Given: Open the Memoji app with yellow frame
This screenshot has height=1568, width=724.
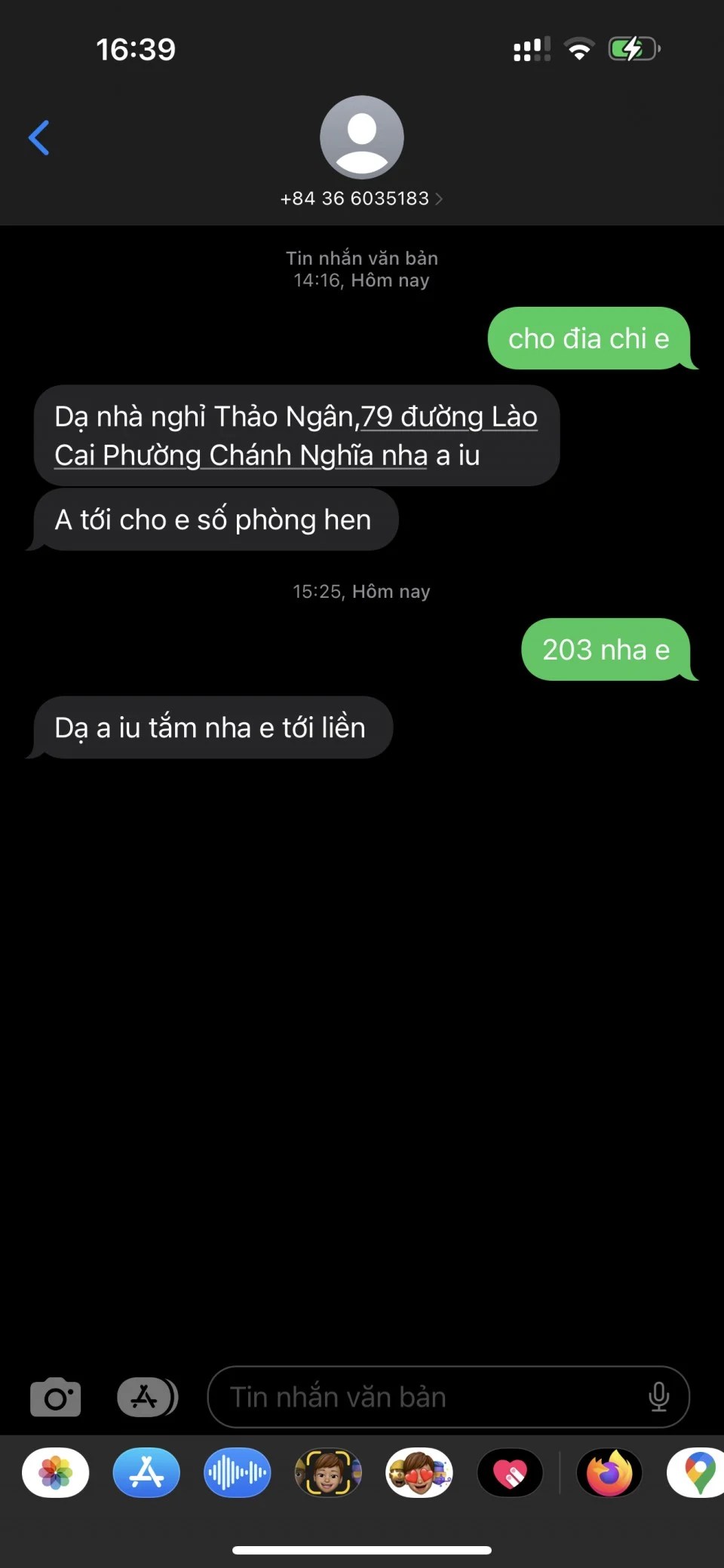Looking at the screenshot, I should click(328, 1472).
